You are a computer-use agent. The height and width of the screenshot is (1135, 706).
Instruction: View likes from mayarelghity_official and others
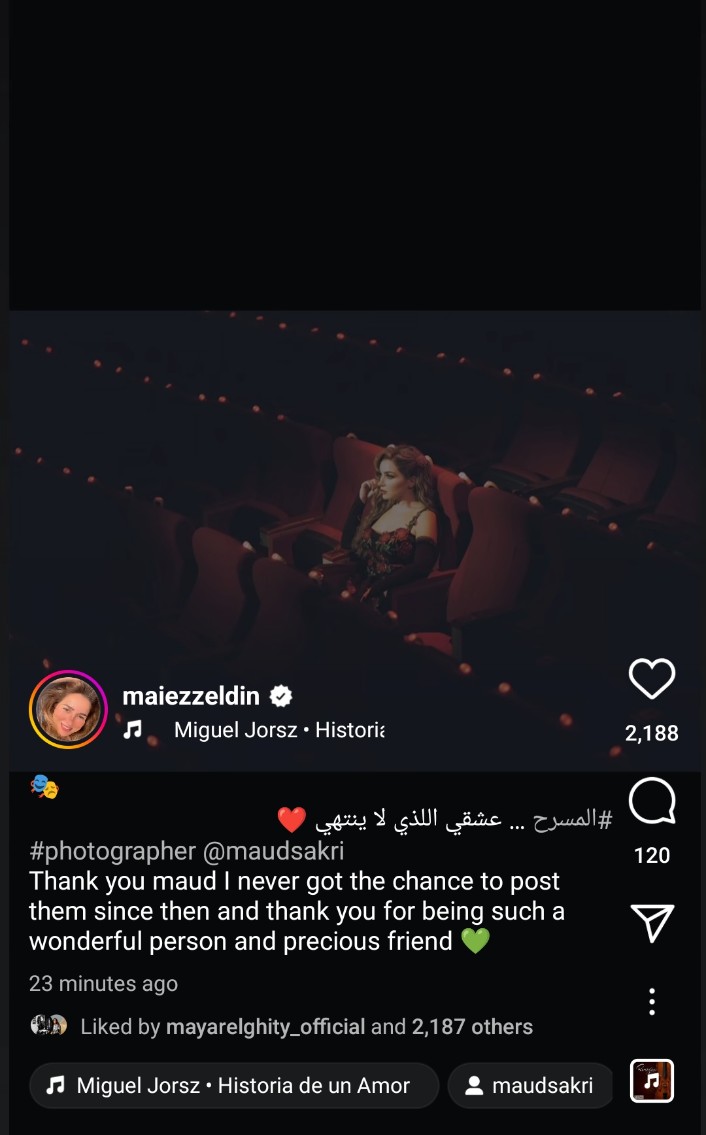tap(305, 1026)
